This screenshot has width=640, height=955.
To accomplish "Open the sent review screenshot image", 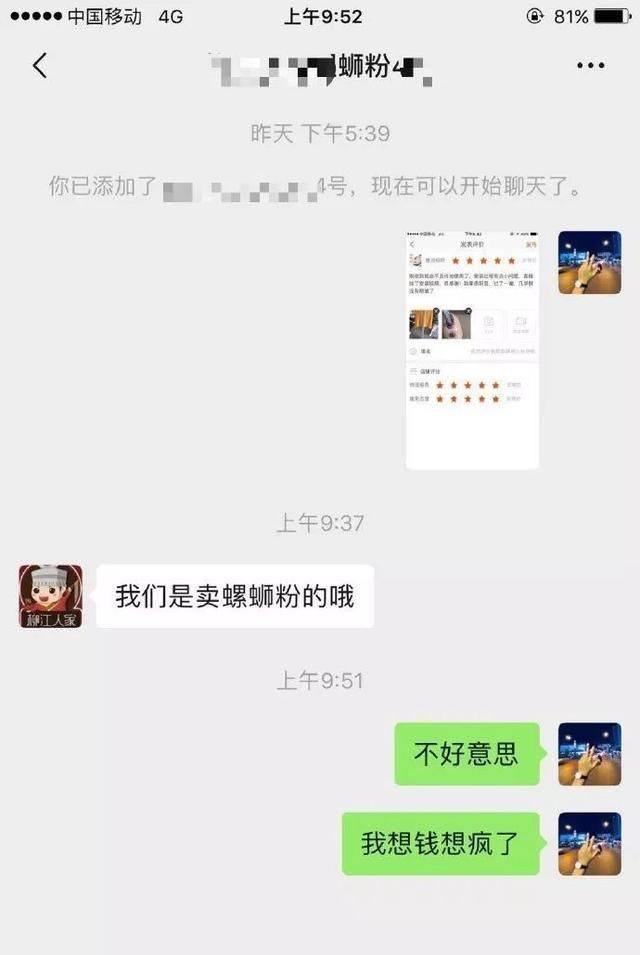I will click(472, 350).
